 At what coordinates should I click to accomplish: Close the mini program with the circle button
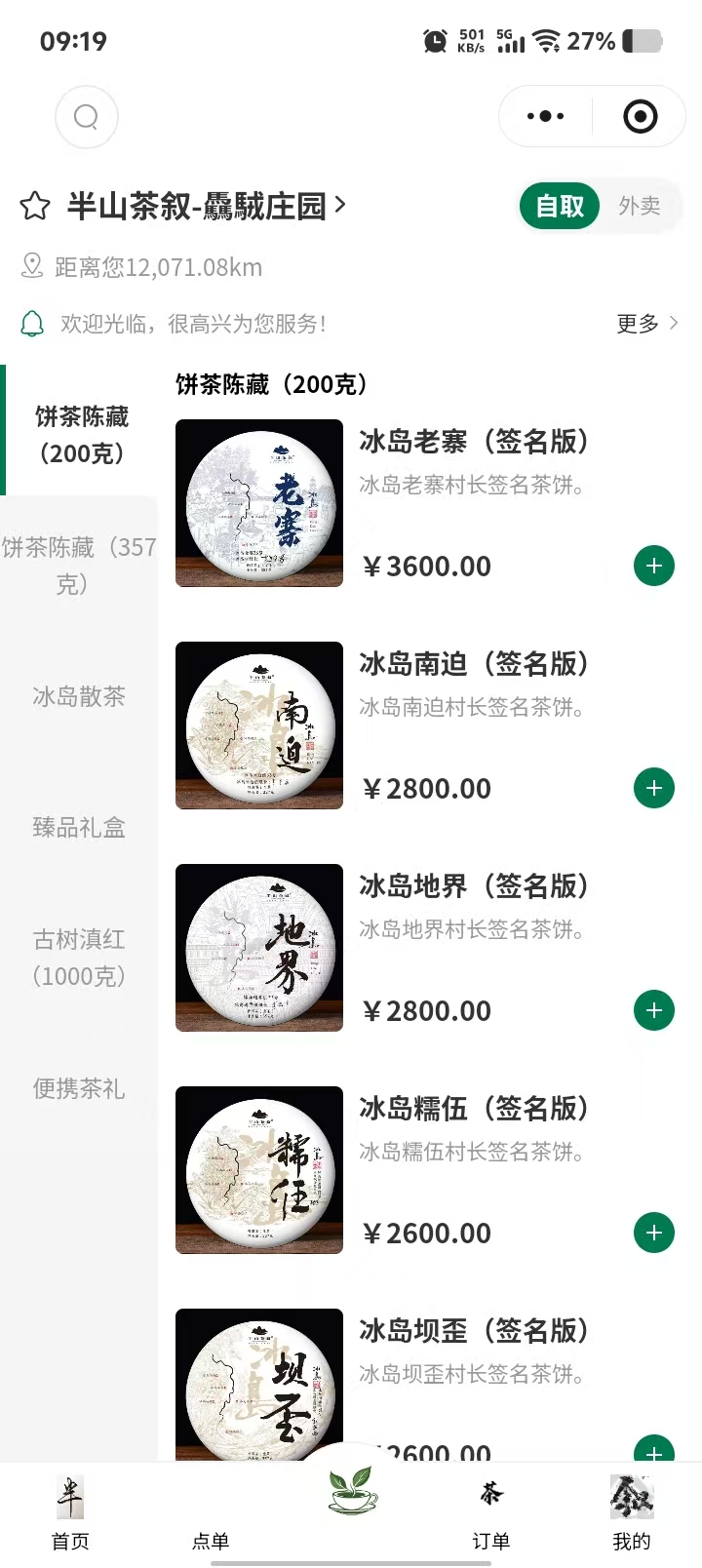click(x=640, y=117)
